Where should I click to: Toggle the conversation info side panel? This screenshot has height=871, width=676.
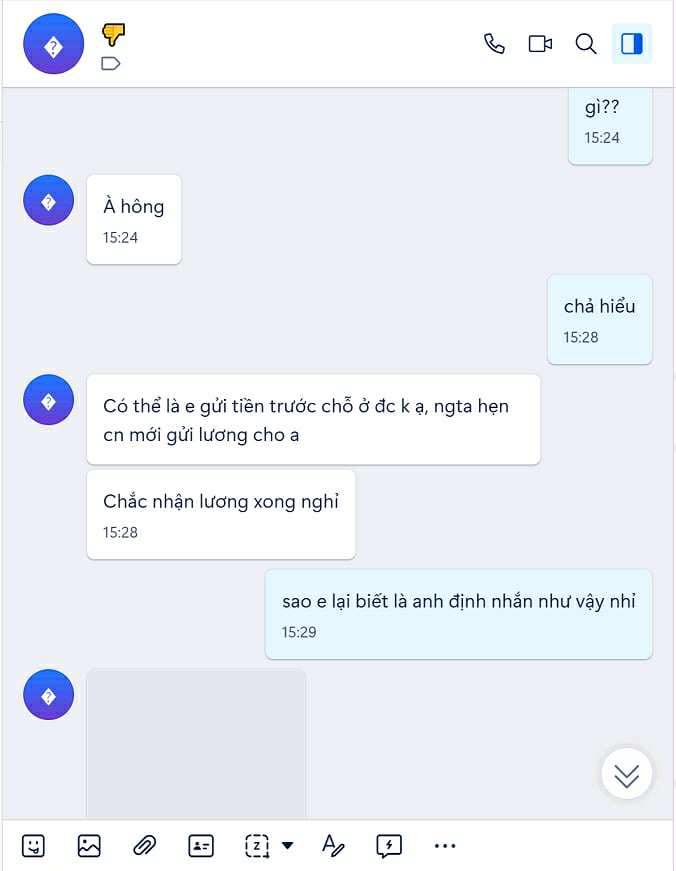click(632, 44)
